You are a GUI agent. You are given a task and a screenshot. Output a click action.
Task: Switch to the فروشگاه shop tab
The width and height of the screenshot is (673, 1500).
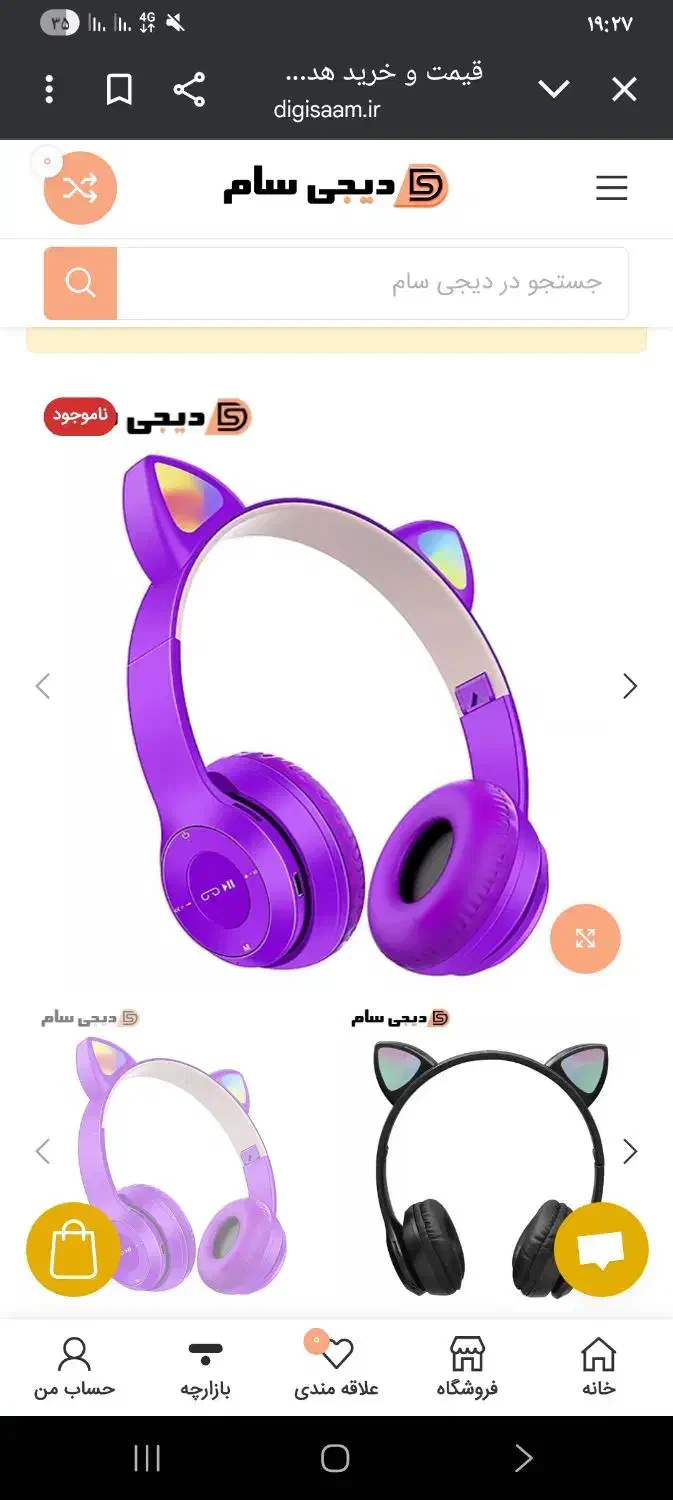coord(467,1367)
